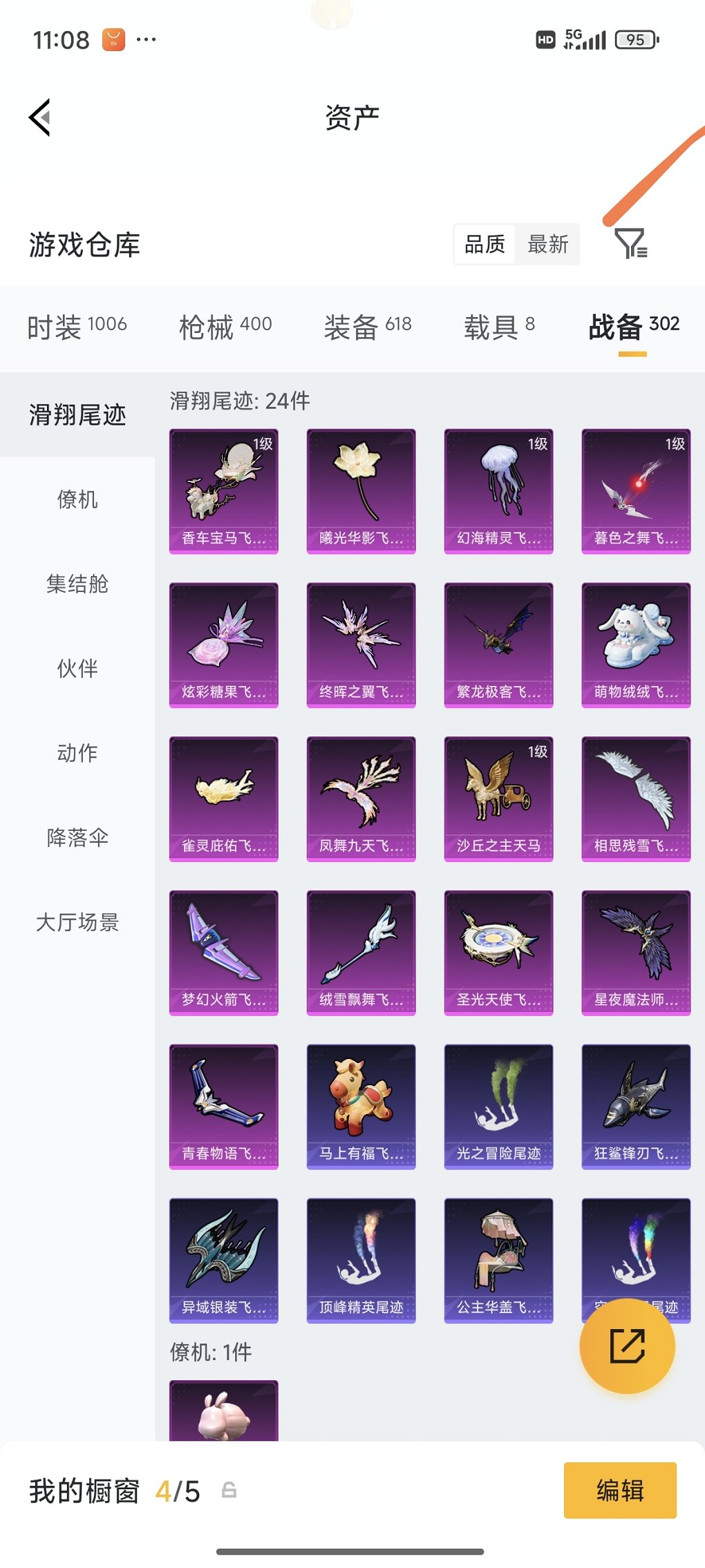Select 降落伞 in the side menu

click(x=77, y=838)
